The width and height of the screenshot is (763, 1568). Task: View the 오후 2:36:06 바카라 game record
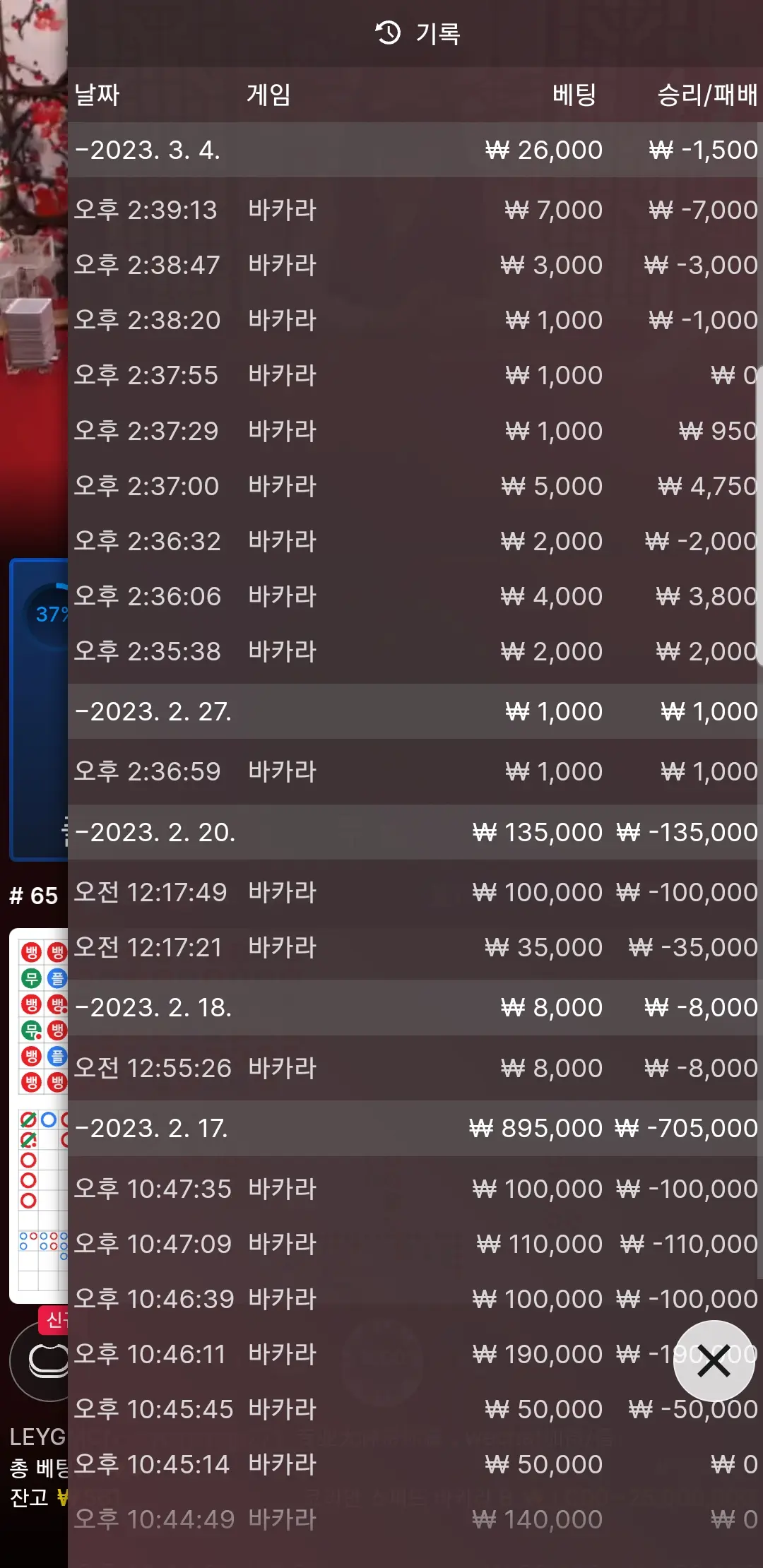pyautogui.click(x=415, y=596)
